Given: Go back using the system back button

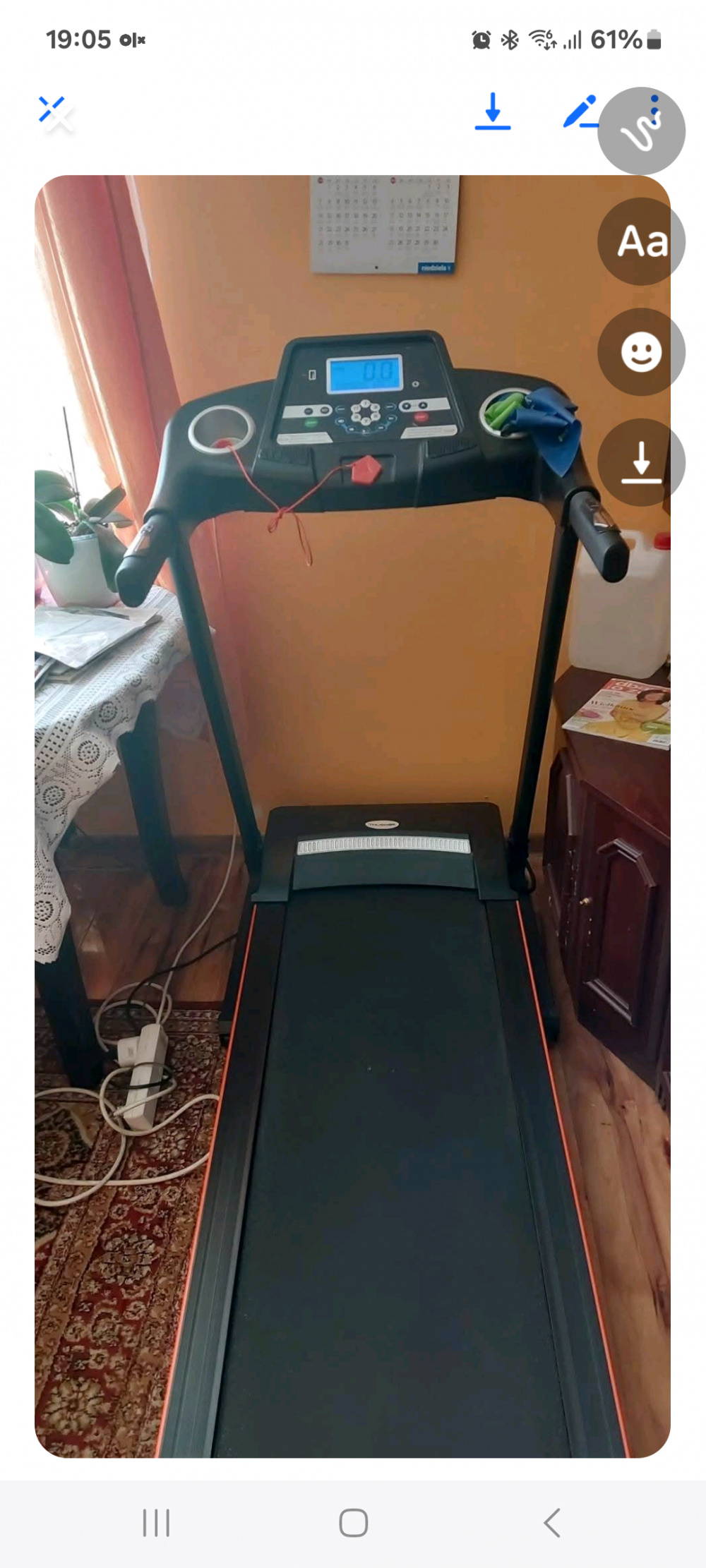Looking at the screenshot, I should click(552, 1523).
